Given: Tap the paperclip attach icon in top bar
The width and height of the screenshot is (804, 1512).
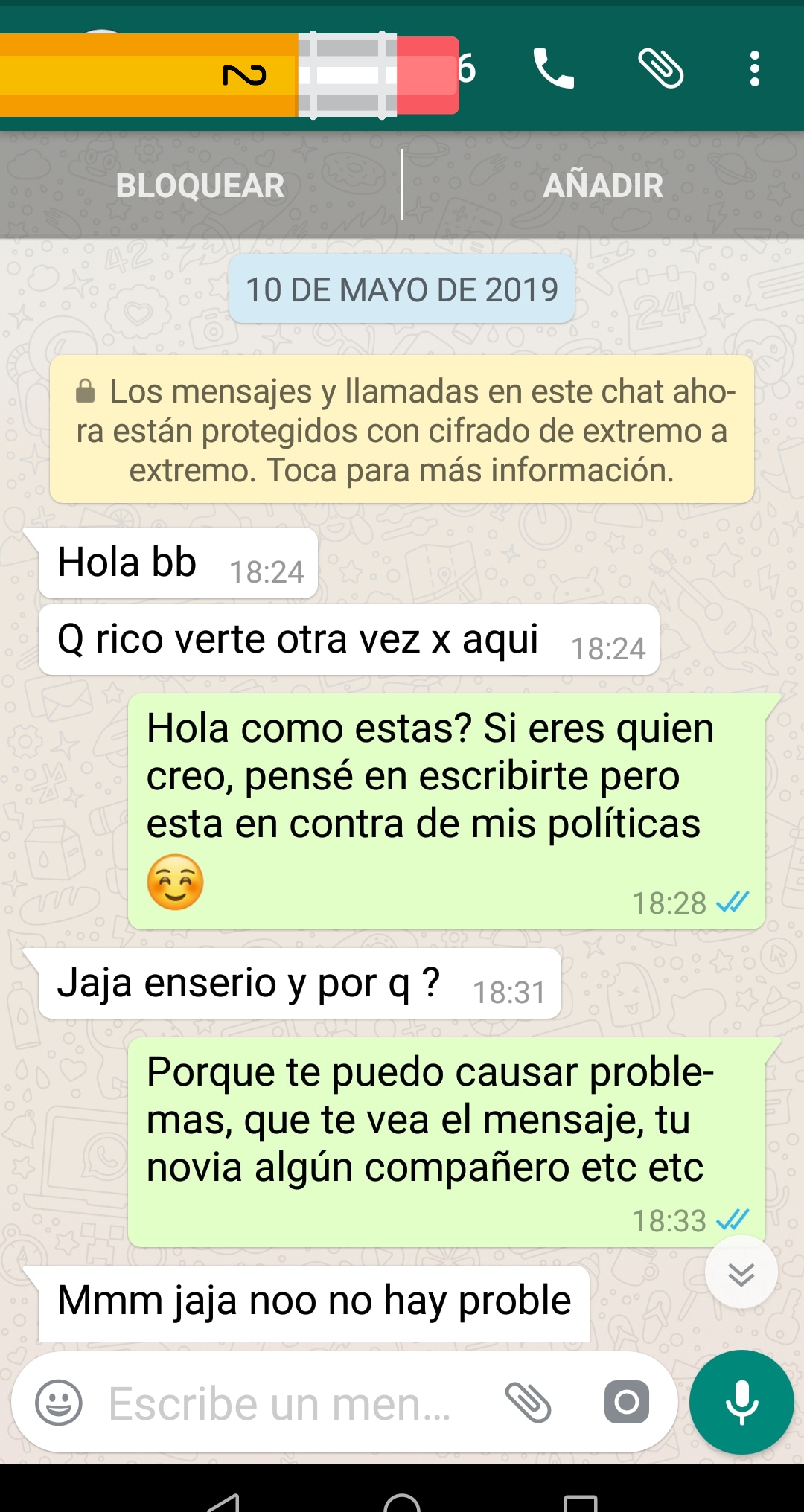Looking at the screenshot, I should [x=660, y=69].
